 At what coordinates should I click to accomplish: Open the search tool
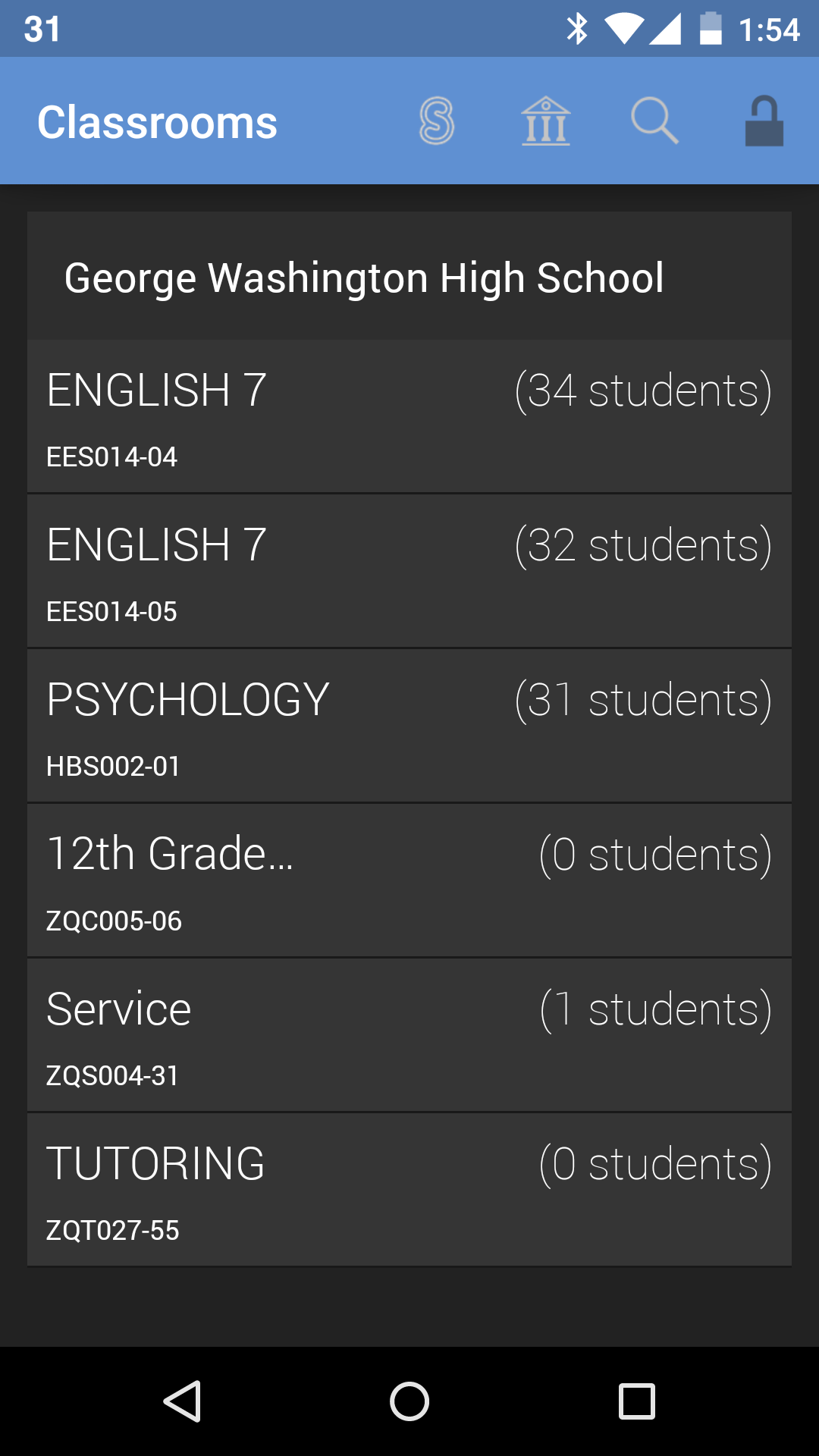click(x=654, y=121)
